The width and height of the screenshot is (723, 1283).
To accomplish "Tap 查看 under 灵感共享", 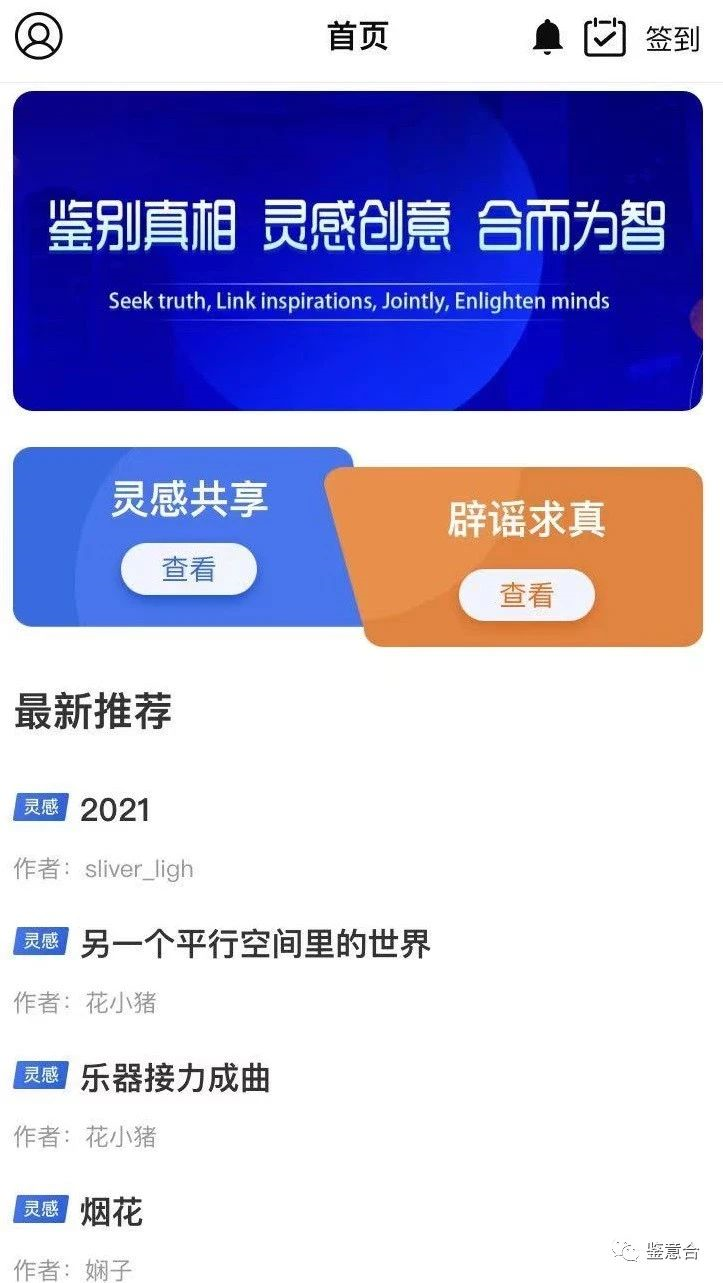I will point(189,570).
